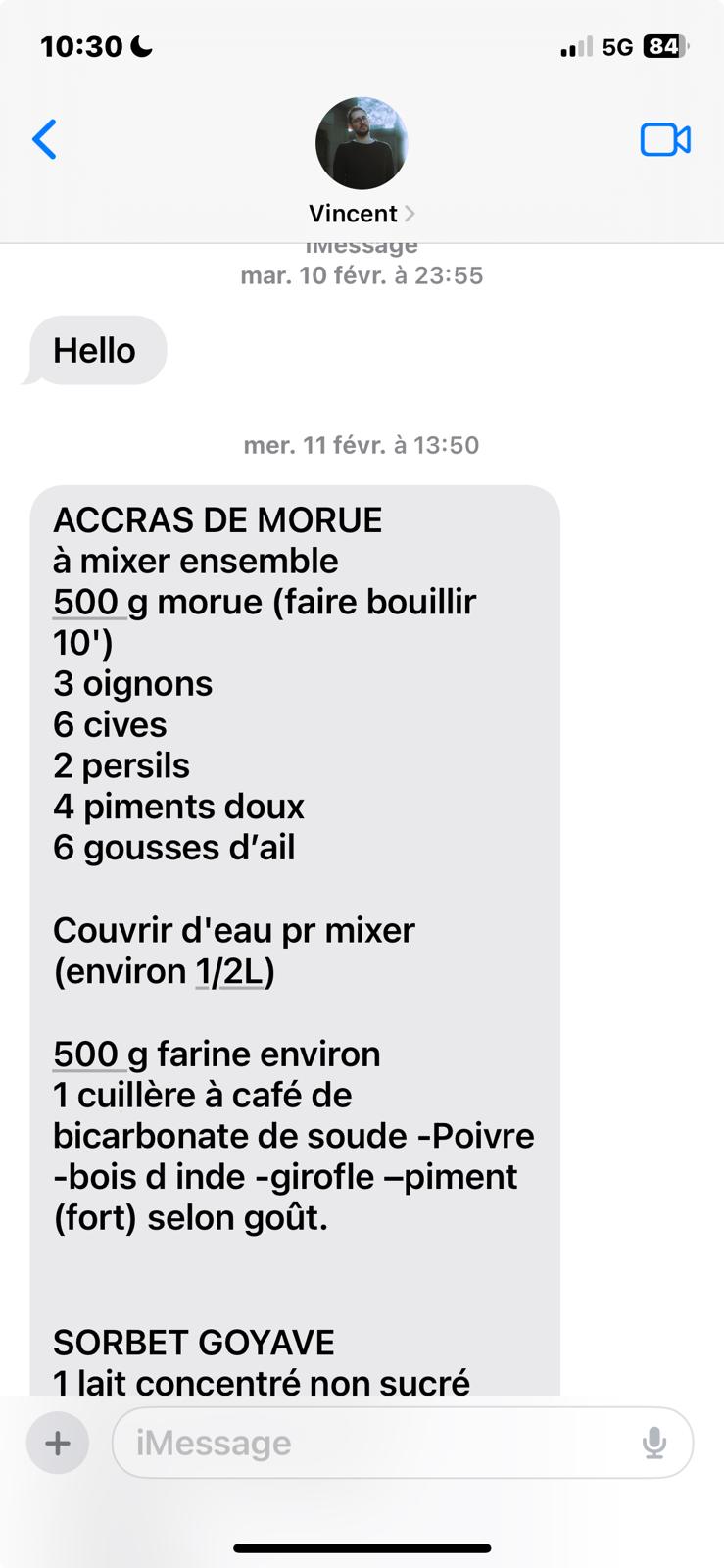Record an audio message with the microphone
This screenshot has width=724, height=1568.
coord(654,1443)
